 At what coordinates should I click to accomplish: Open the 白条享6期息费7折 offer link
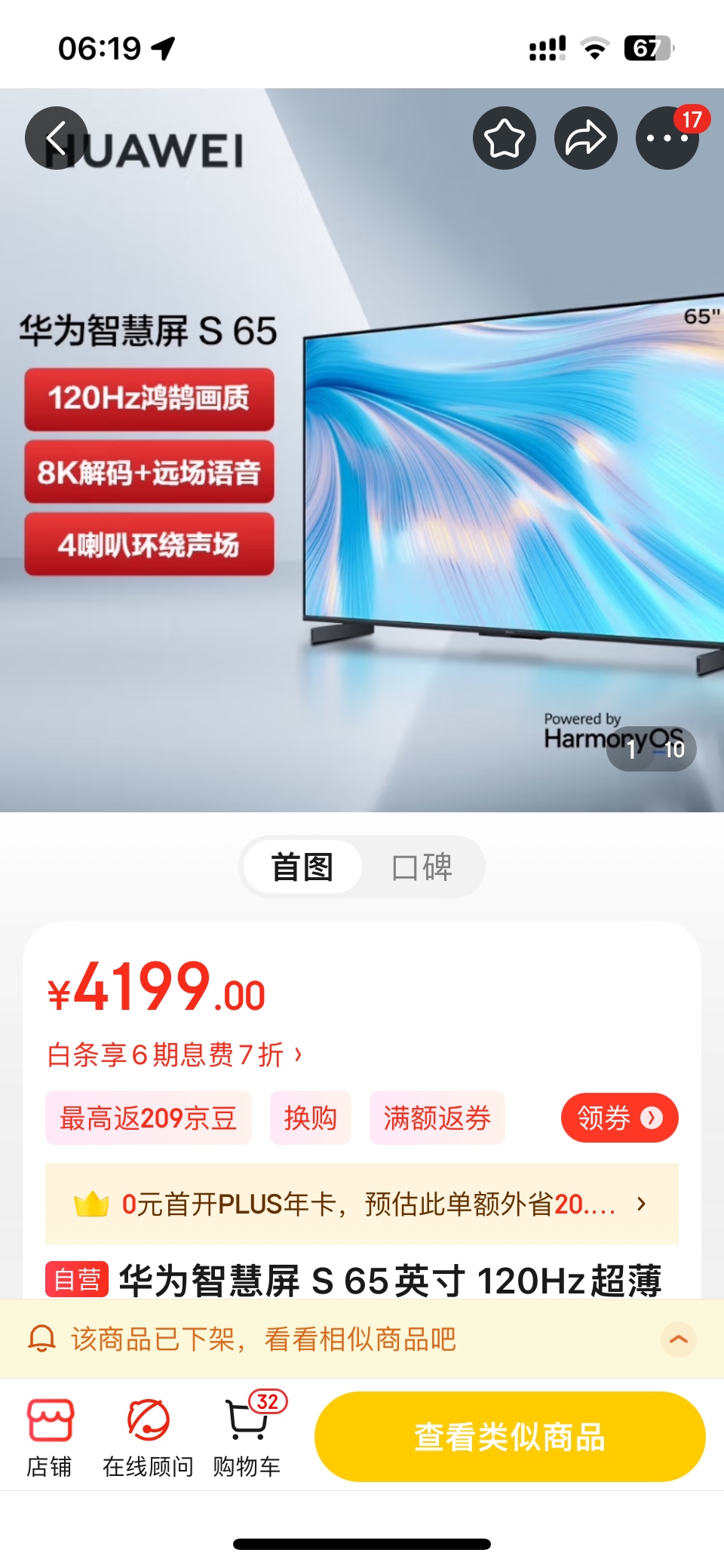[x=174, y=1054]
